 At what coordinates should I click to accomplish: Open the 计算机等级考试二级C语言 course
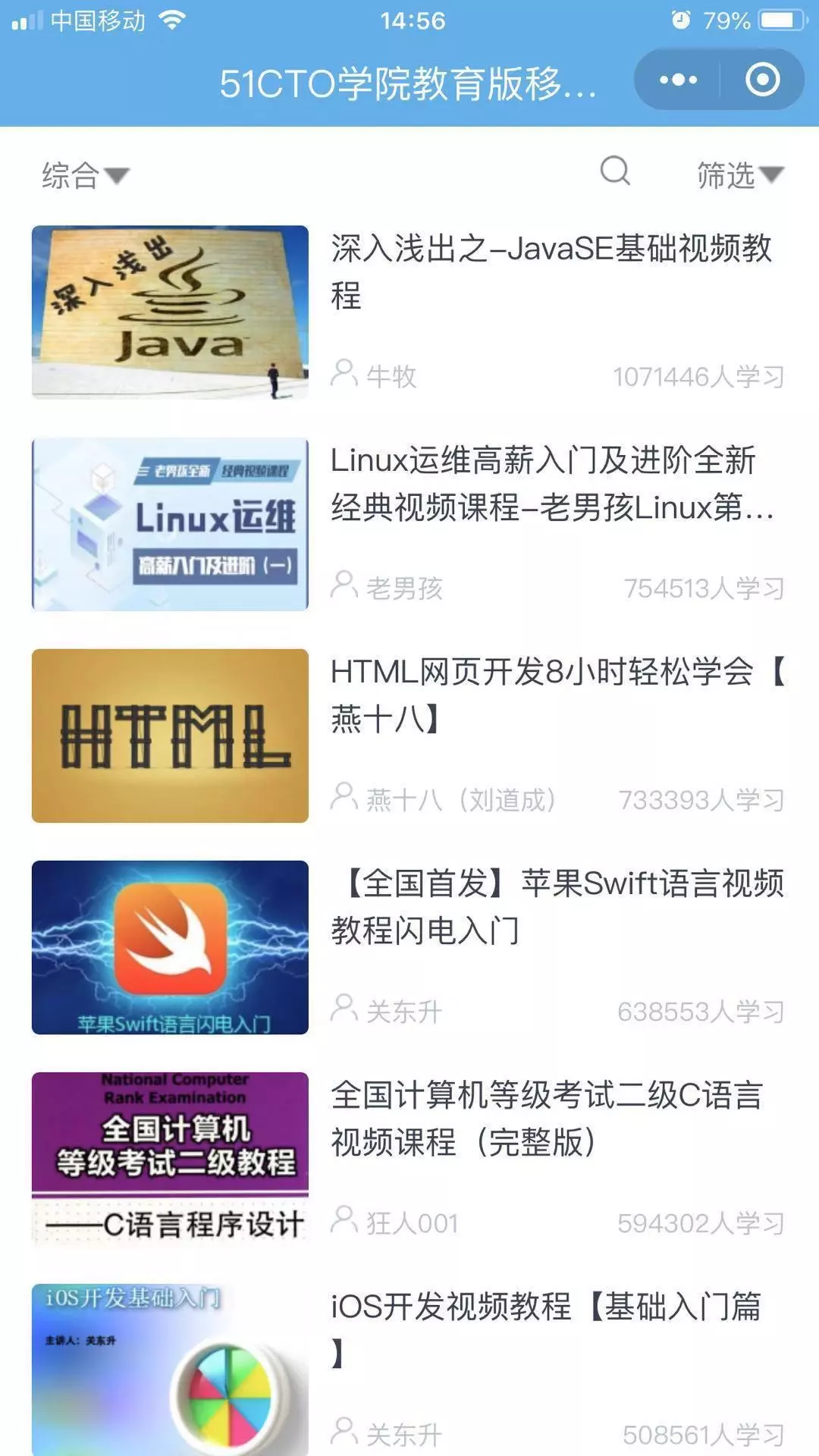[x=546, y=1118]
